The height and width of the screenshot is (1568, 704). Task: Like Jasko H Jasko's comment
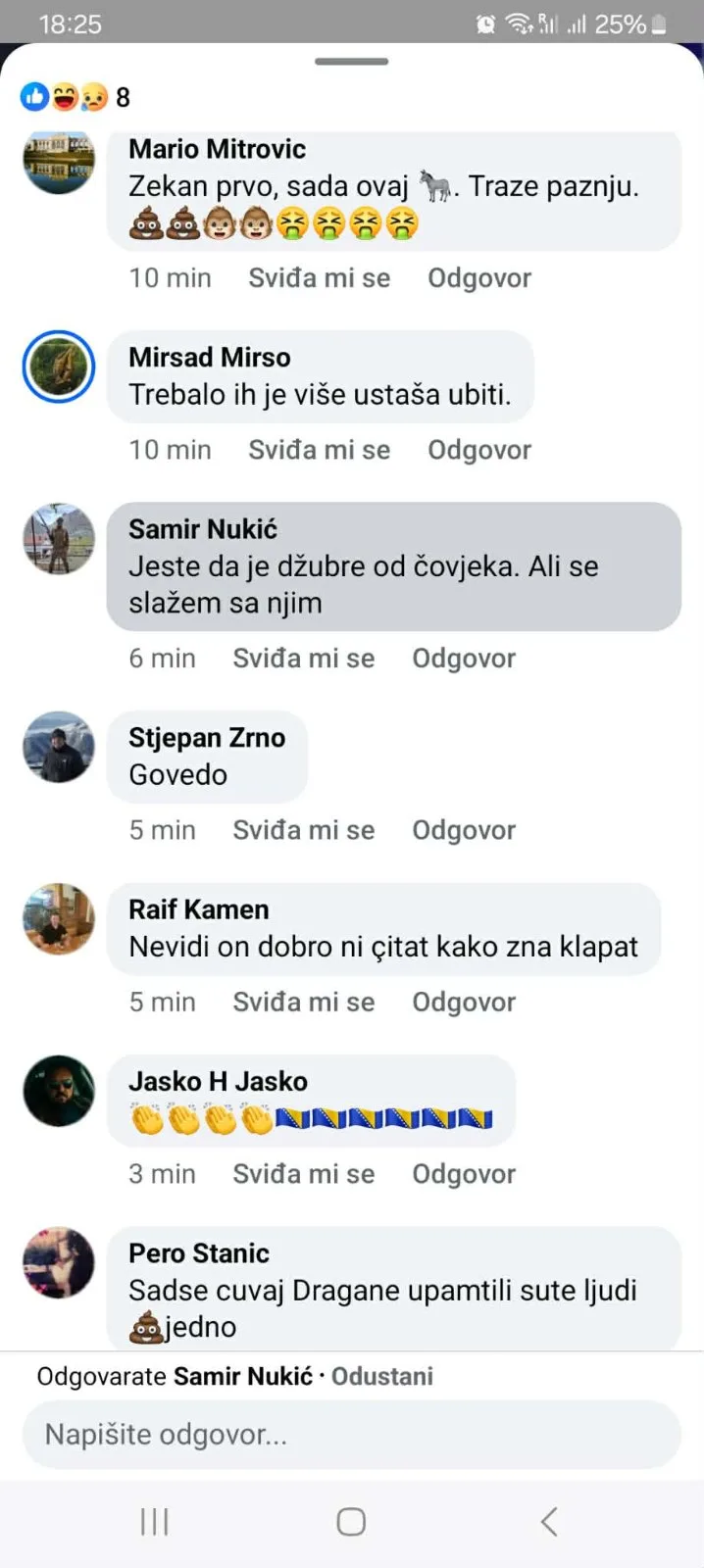(x=303, y=1174)
